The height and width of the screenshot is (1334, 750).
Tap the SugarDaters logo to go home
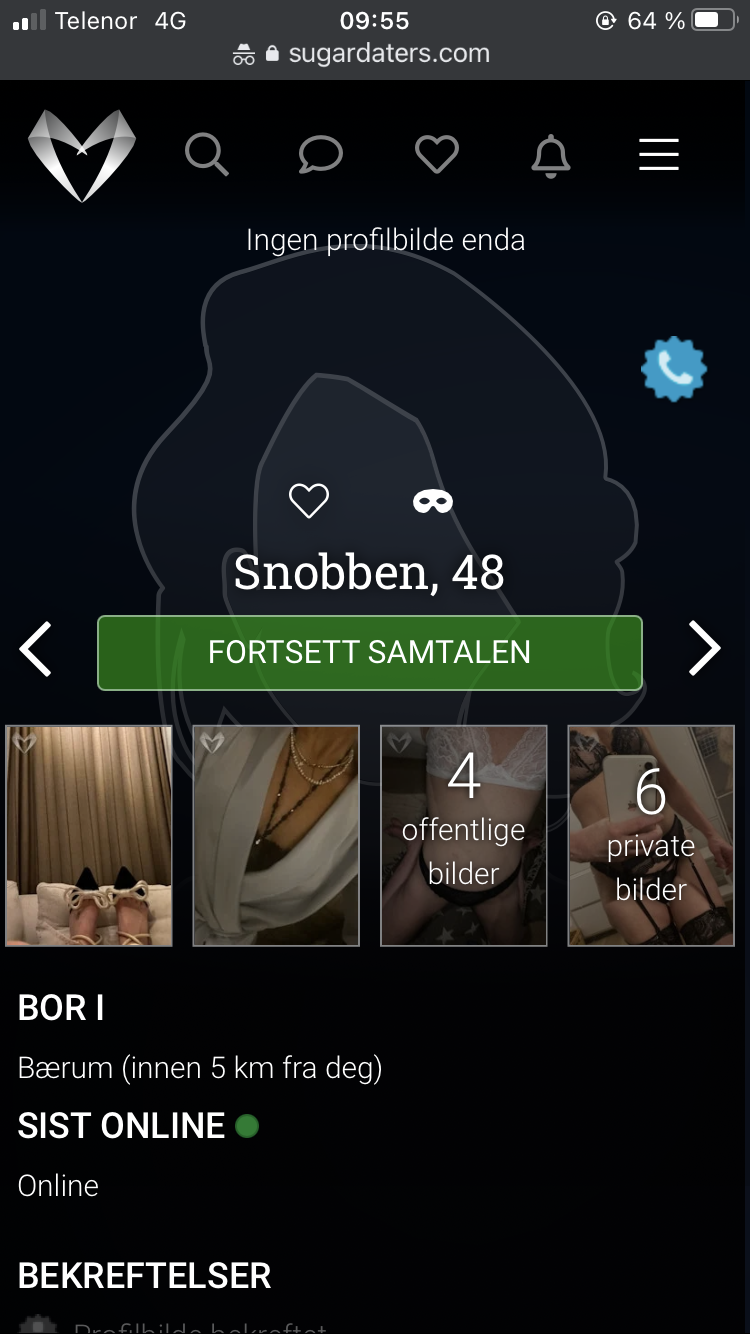tap(82, 155)
